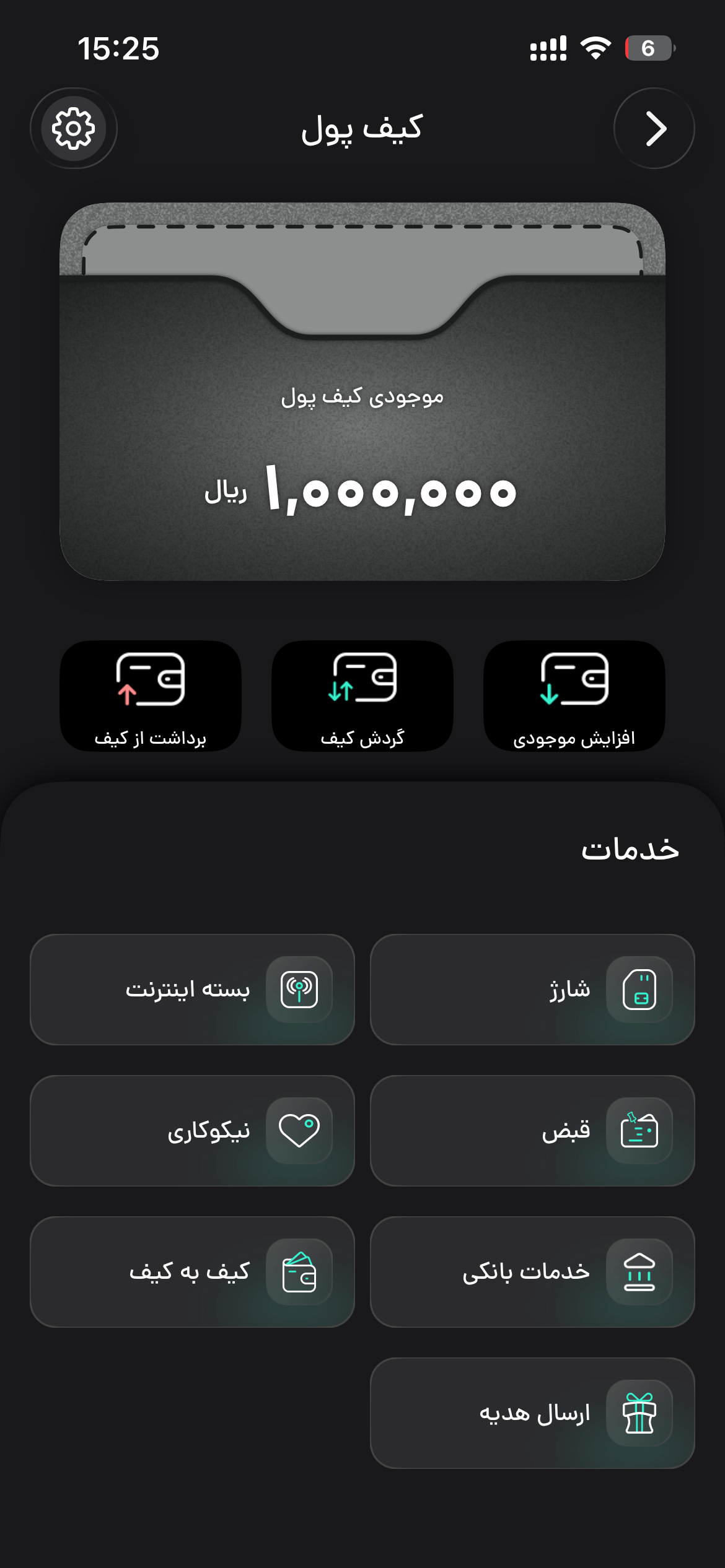725x1568 pixels.
Task: Open برداشت از کیف (withdraw from wallet)
Action: pos(151,696)
